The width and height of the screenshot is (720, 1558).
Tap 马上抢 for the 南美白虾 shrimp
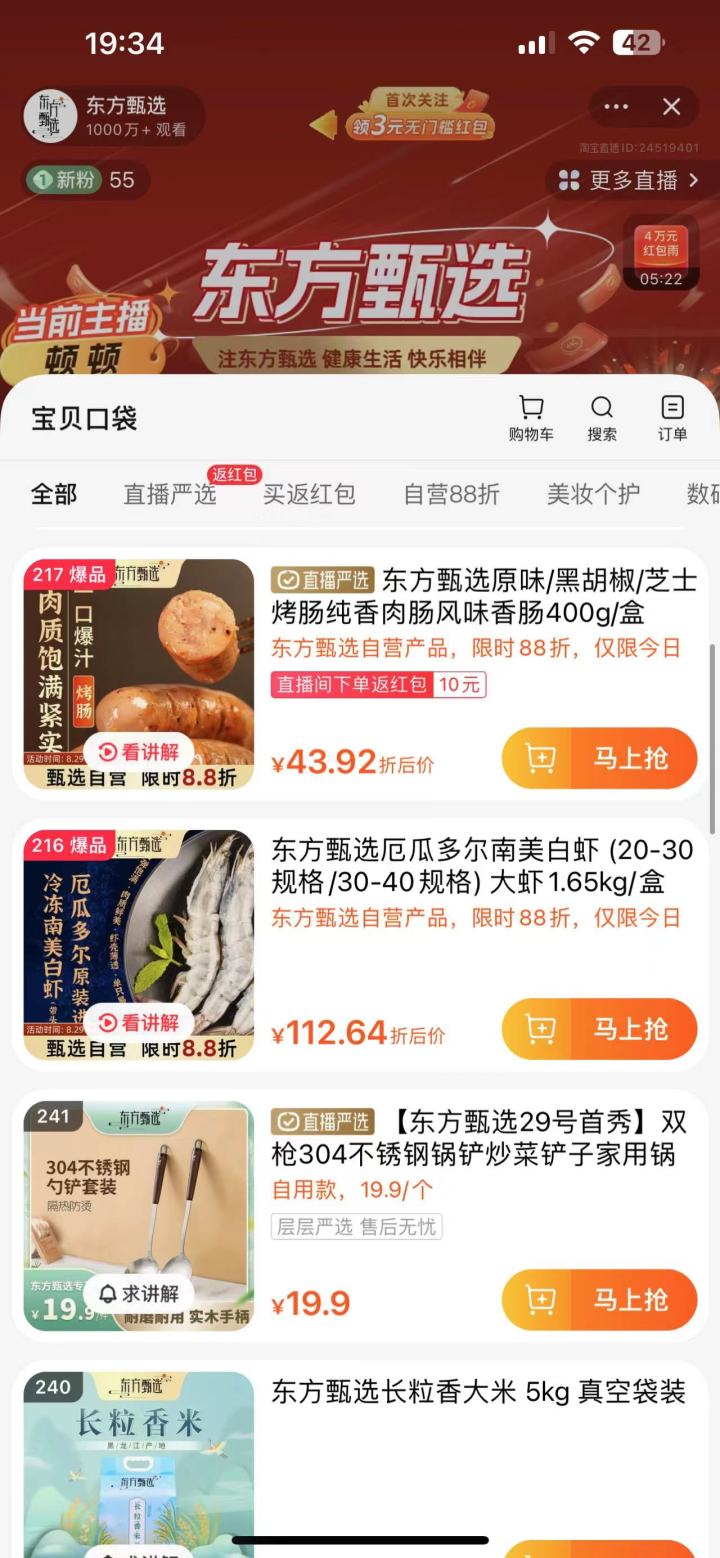[599, 1028]
